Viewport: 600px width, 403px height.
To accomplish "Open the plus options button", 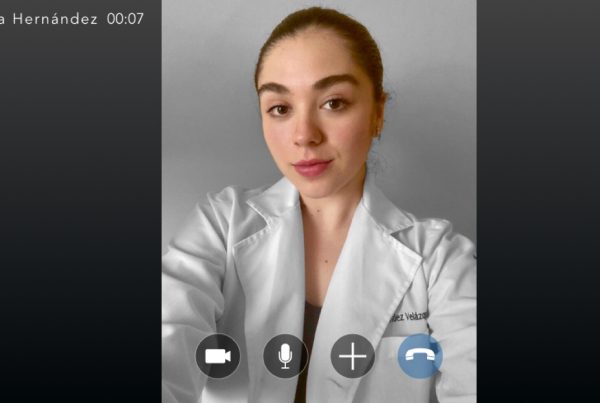I will click(352, 356).
